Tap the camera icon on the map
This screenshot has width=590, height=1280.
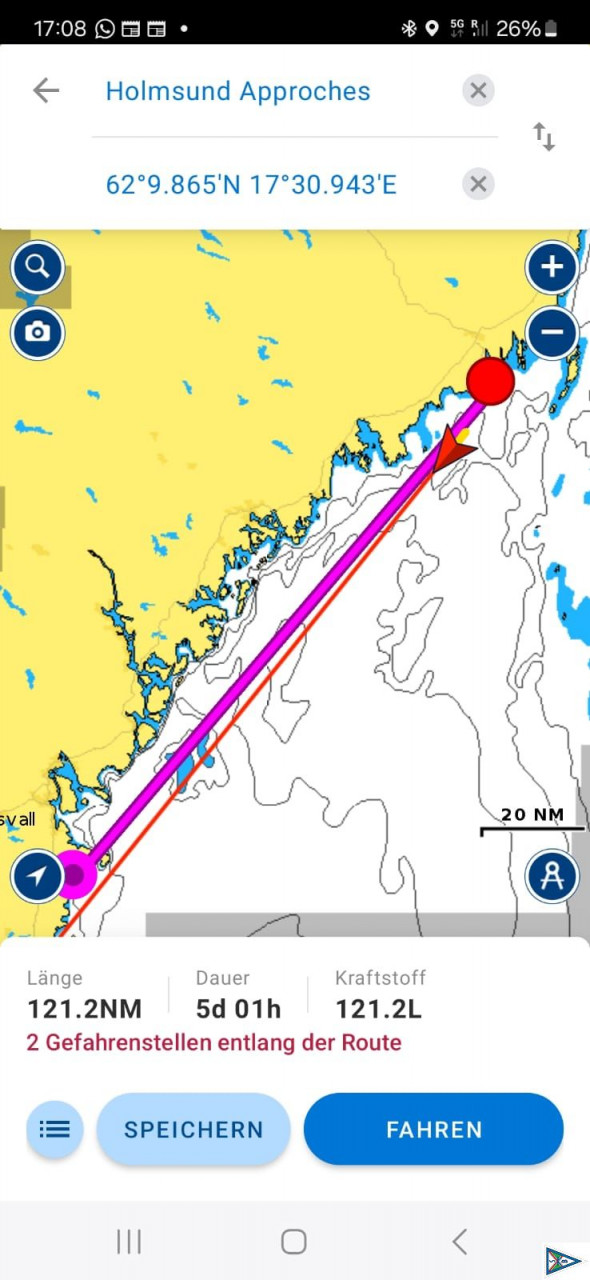(38, 332)
